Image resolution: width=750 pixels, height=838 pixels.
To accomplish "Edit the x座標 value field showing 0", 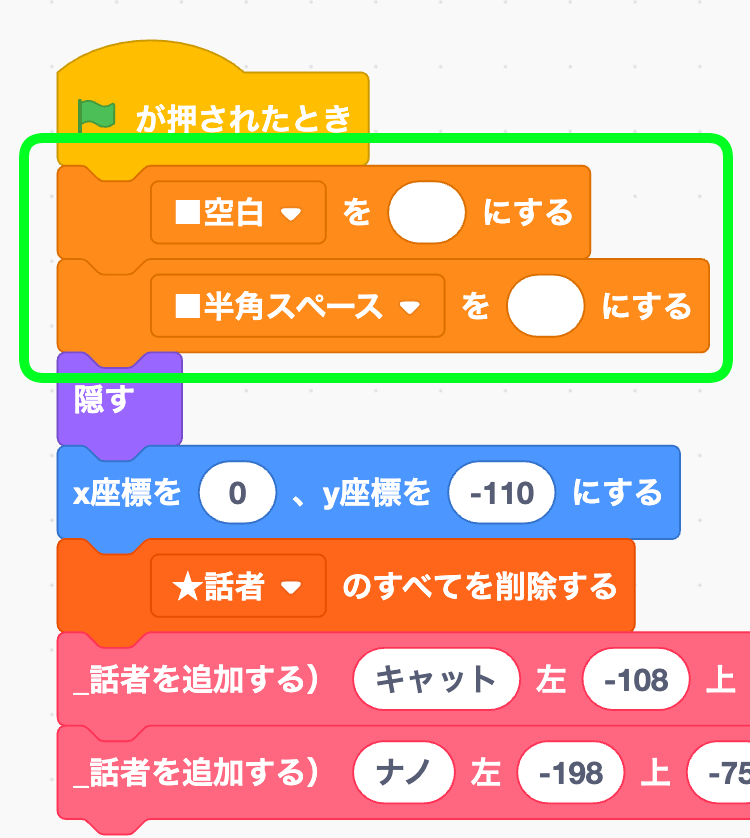I will (237, 493).
